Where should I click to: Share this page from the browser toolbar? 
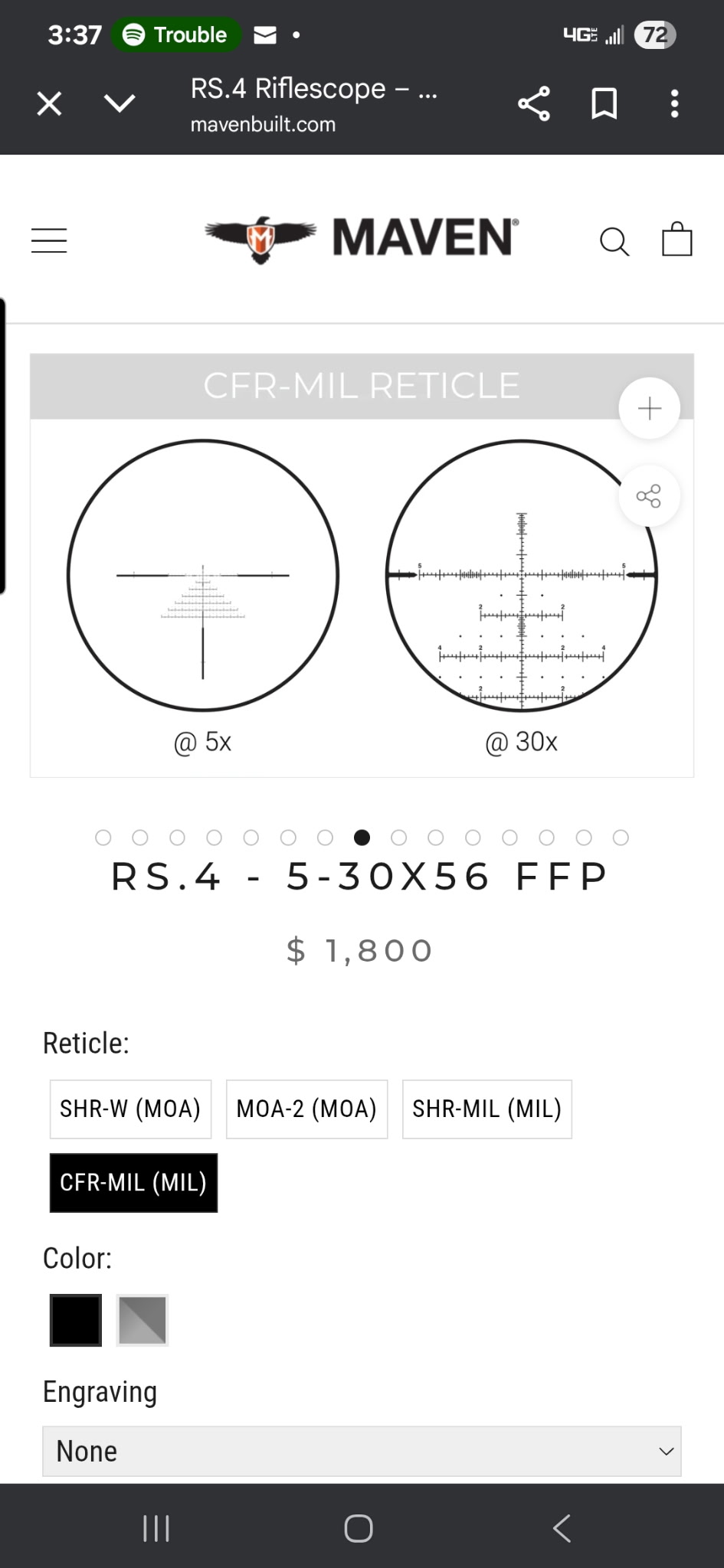click(534, 103)
